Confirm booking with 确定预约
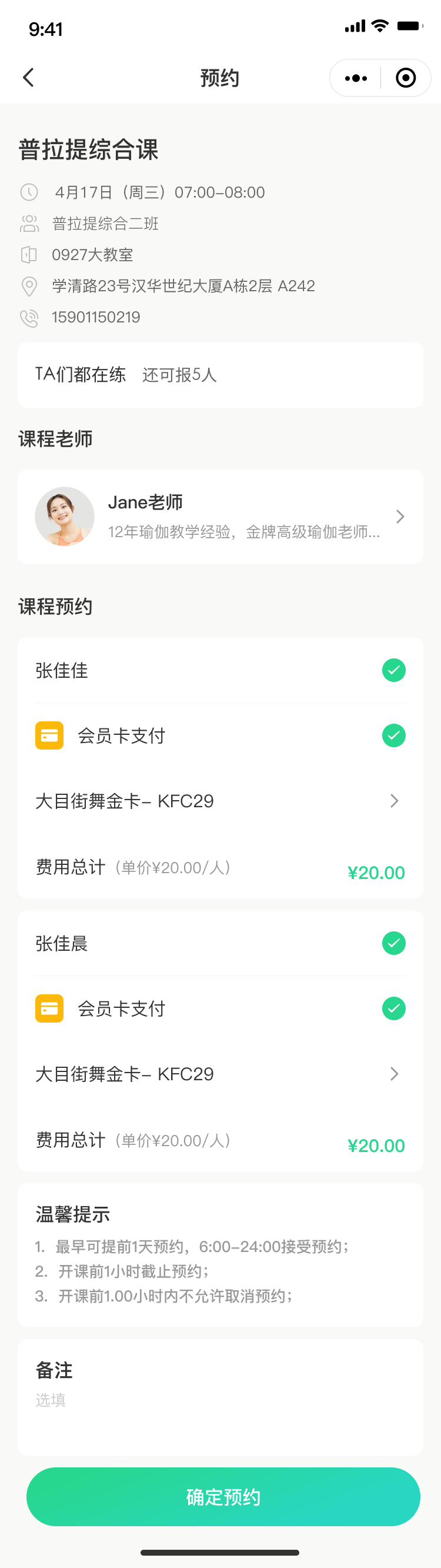 (x=223, y=1497)
